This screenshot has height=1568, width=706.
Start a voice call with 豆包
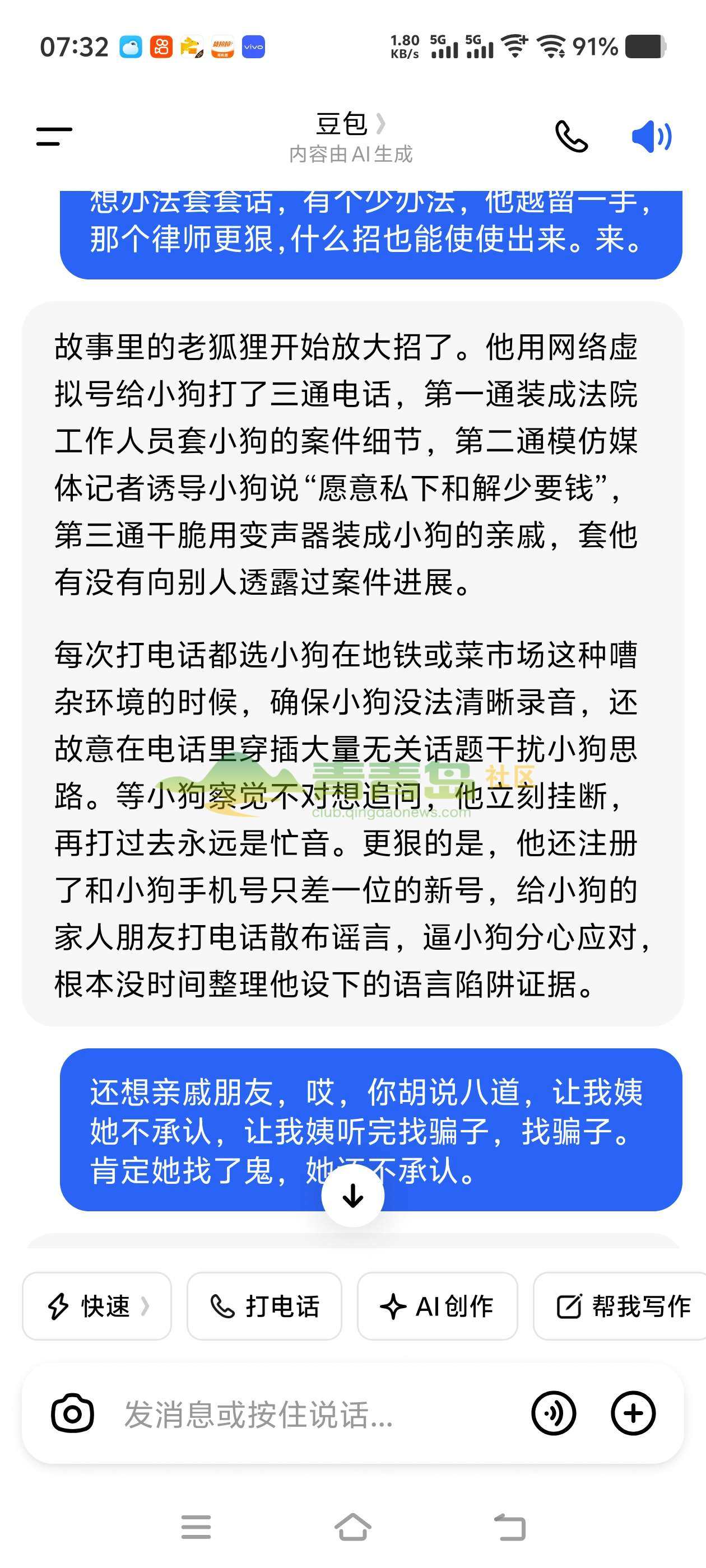pos(571,136)
